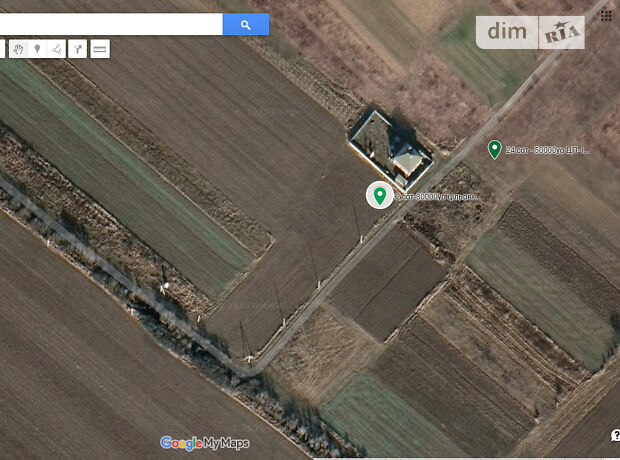Open the Google apps grid
620x460 pixels.
[x=606, y=16]
